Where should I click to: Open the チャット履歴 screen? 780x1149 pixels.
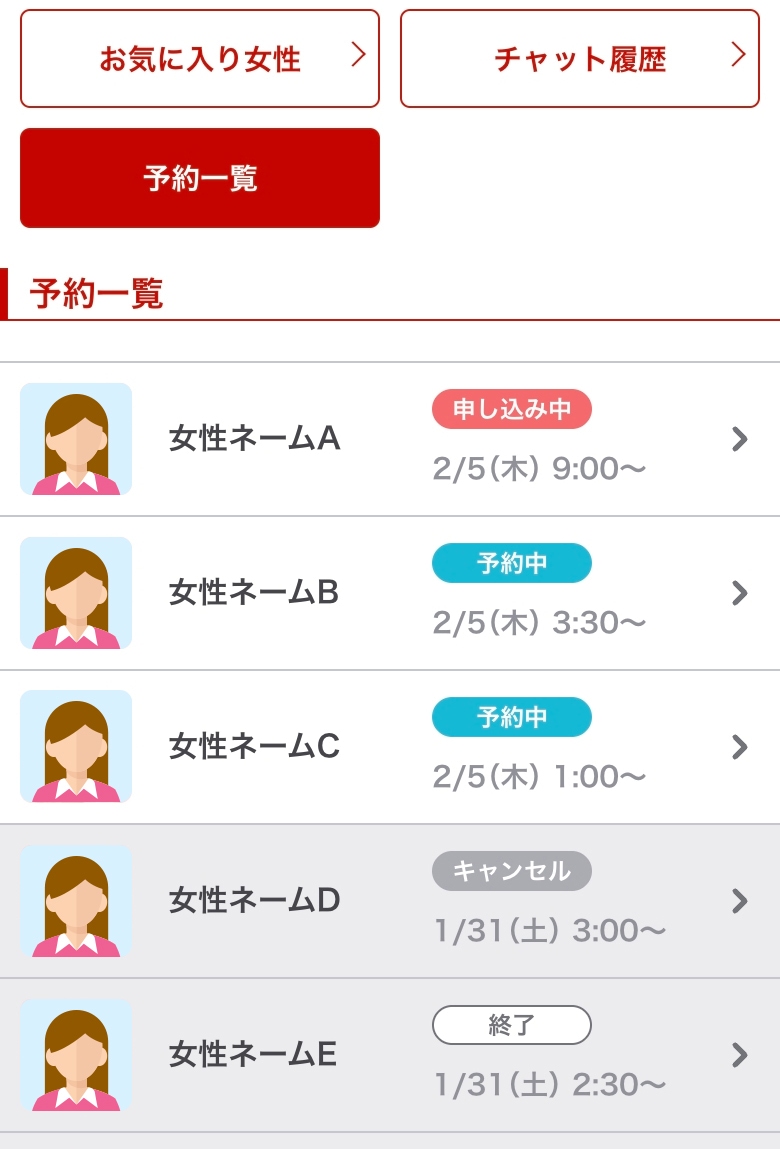point(565,56)
